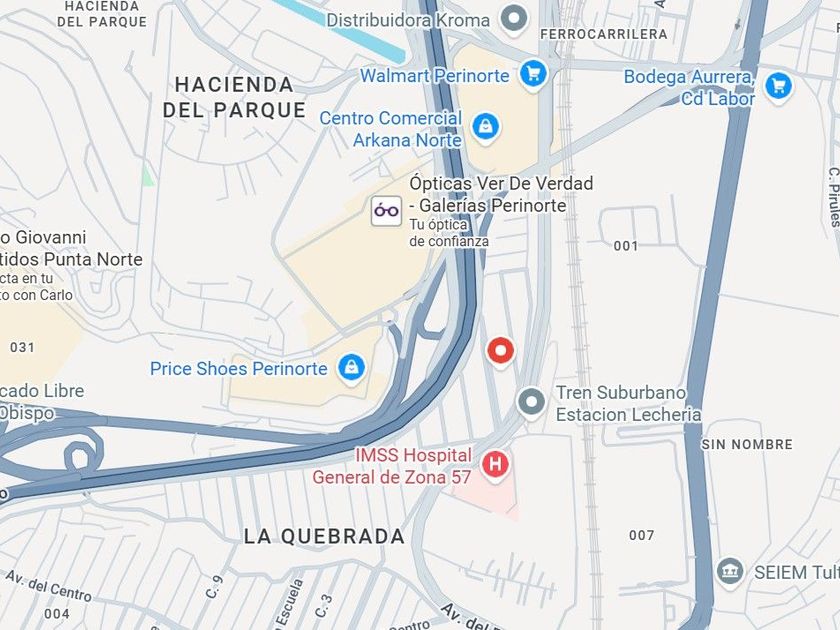Open the Bodega Aurrera Cd Labor marker
Screen dimensions: 840x630
tap(778, 86)
